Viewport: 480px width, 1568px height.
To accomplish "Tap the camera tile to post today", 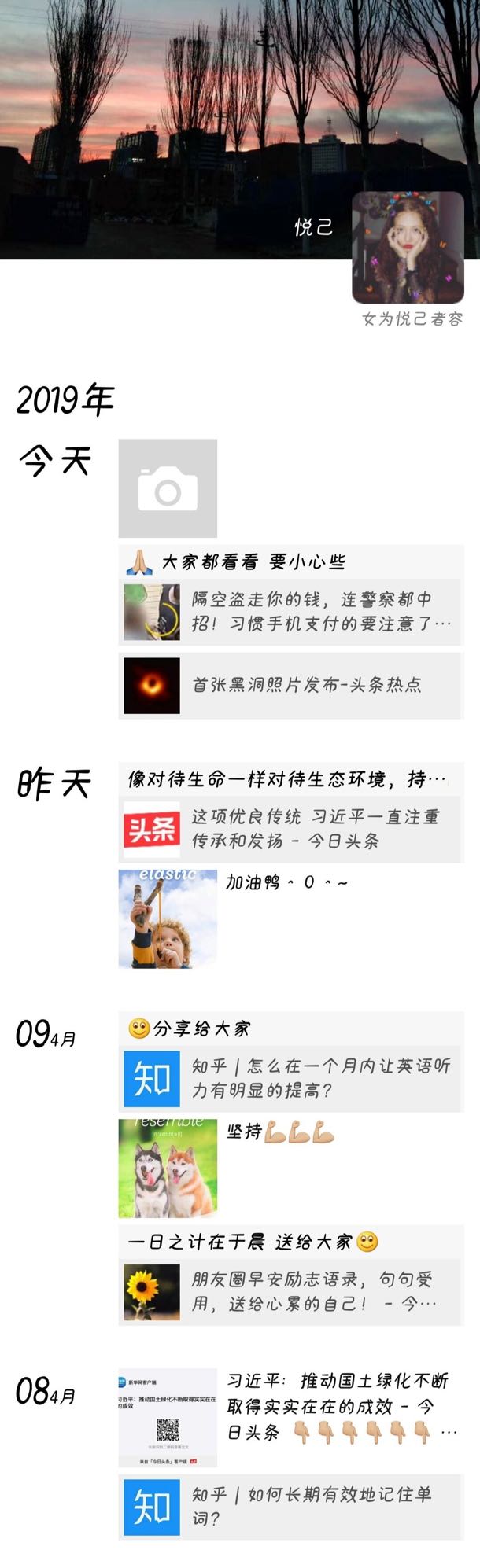I will pos(168,488).
